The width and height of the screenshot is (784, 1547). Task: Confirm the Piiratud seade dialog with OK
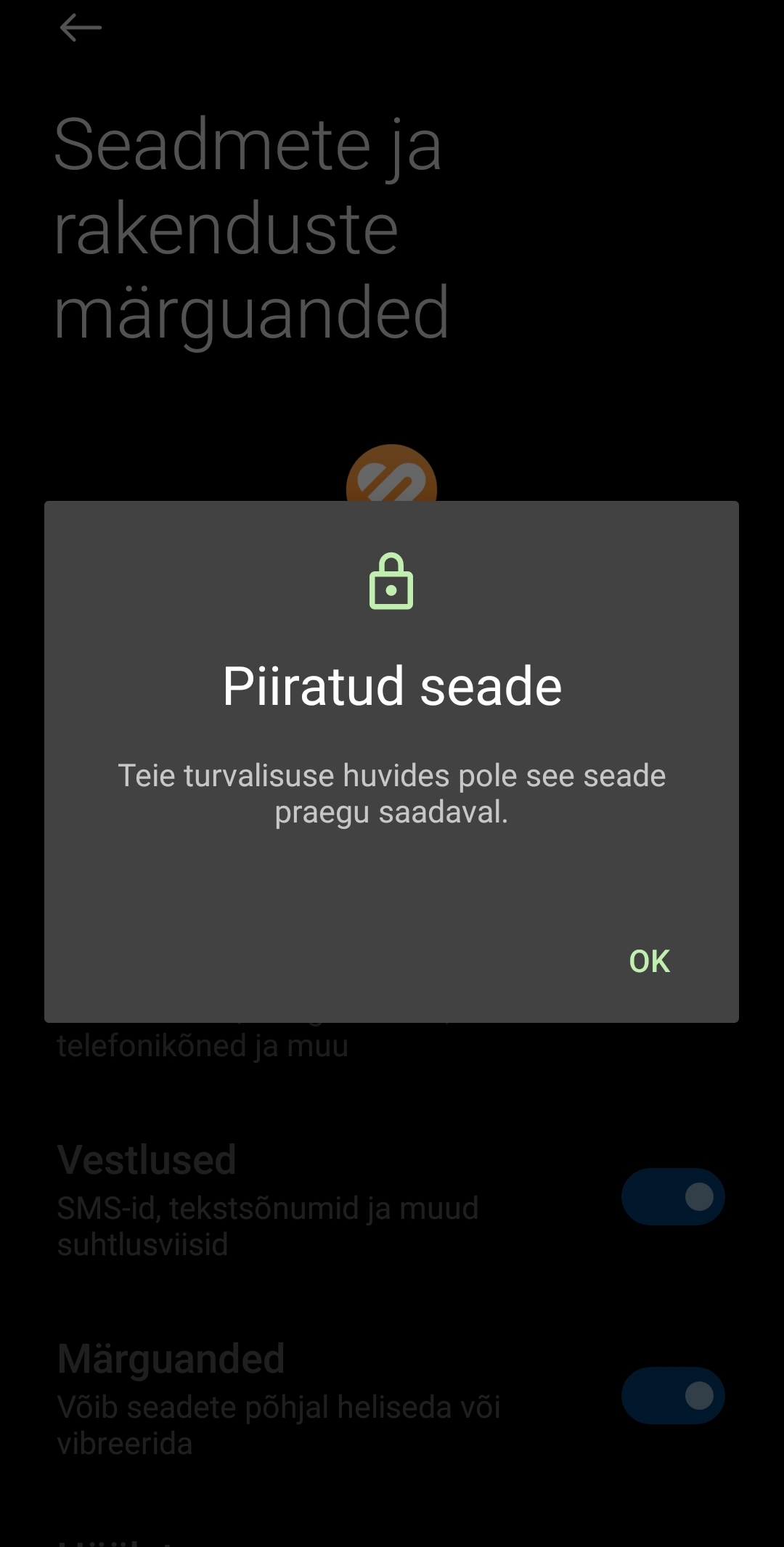click(x=650, y=961)
